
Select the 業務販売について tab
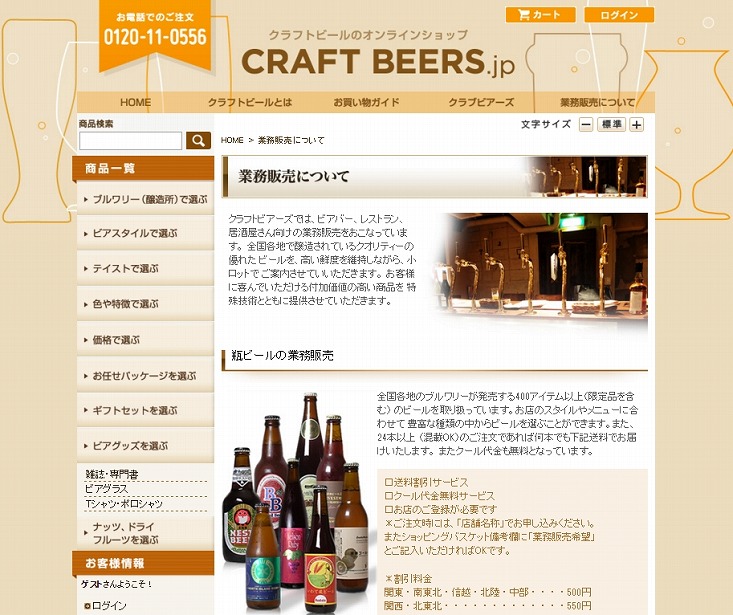597,103
